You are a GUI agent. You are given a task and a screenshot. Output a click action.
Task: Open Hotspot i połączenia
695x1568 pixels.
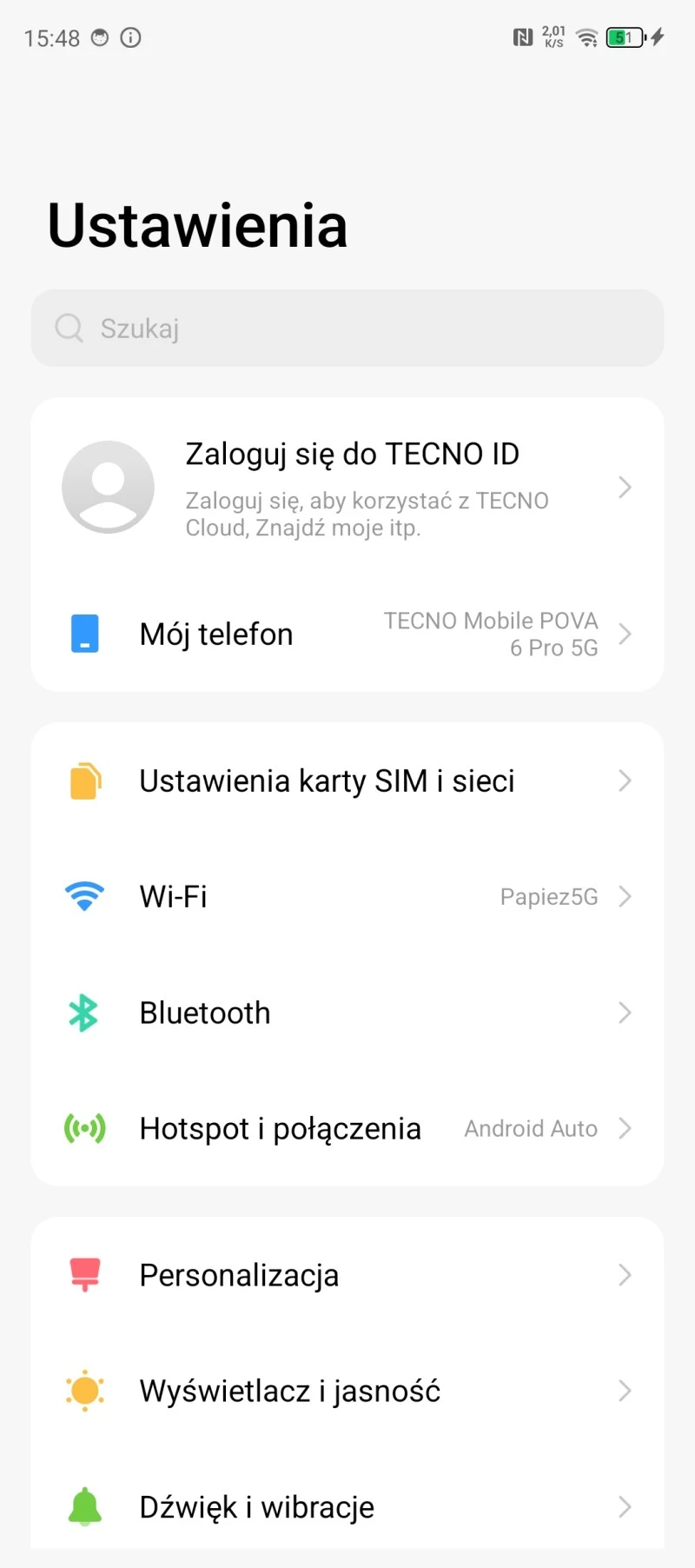(x=347, y=1128)
